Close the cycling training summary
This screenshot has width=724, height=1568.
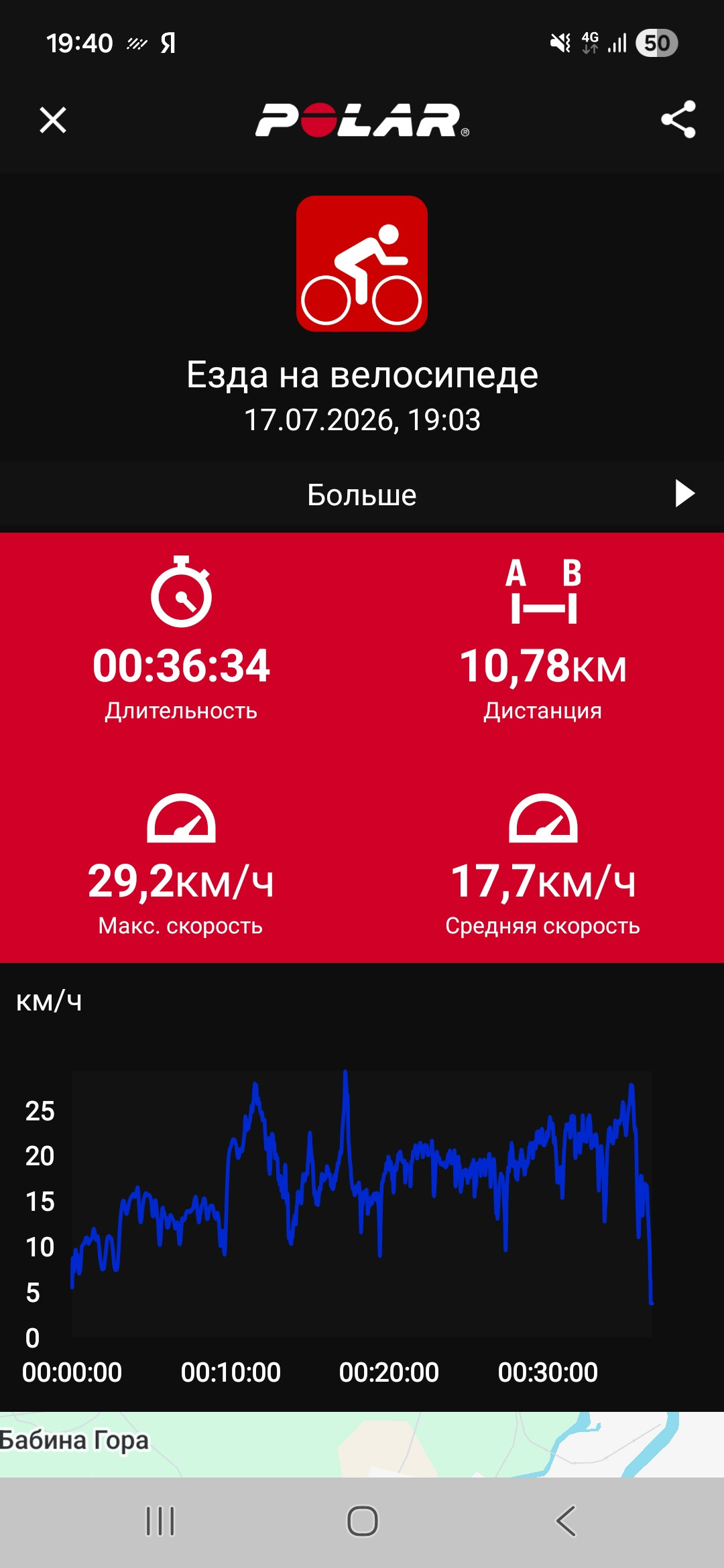click(x=53, y=121)
